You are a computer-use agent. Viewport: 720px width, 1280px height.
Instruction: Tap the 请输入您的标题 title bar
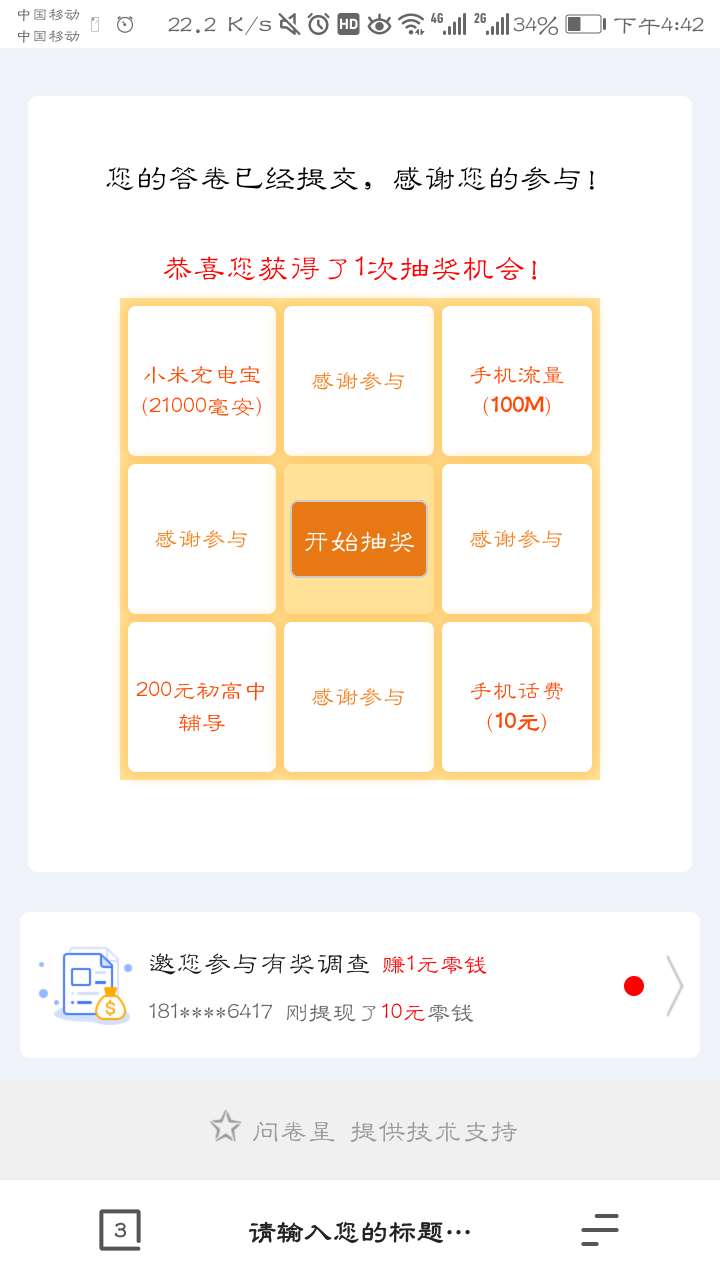tap(359, 1232)
